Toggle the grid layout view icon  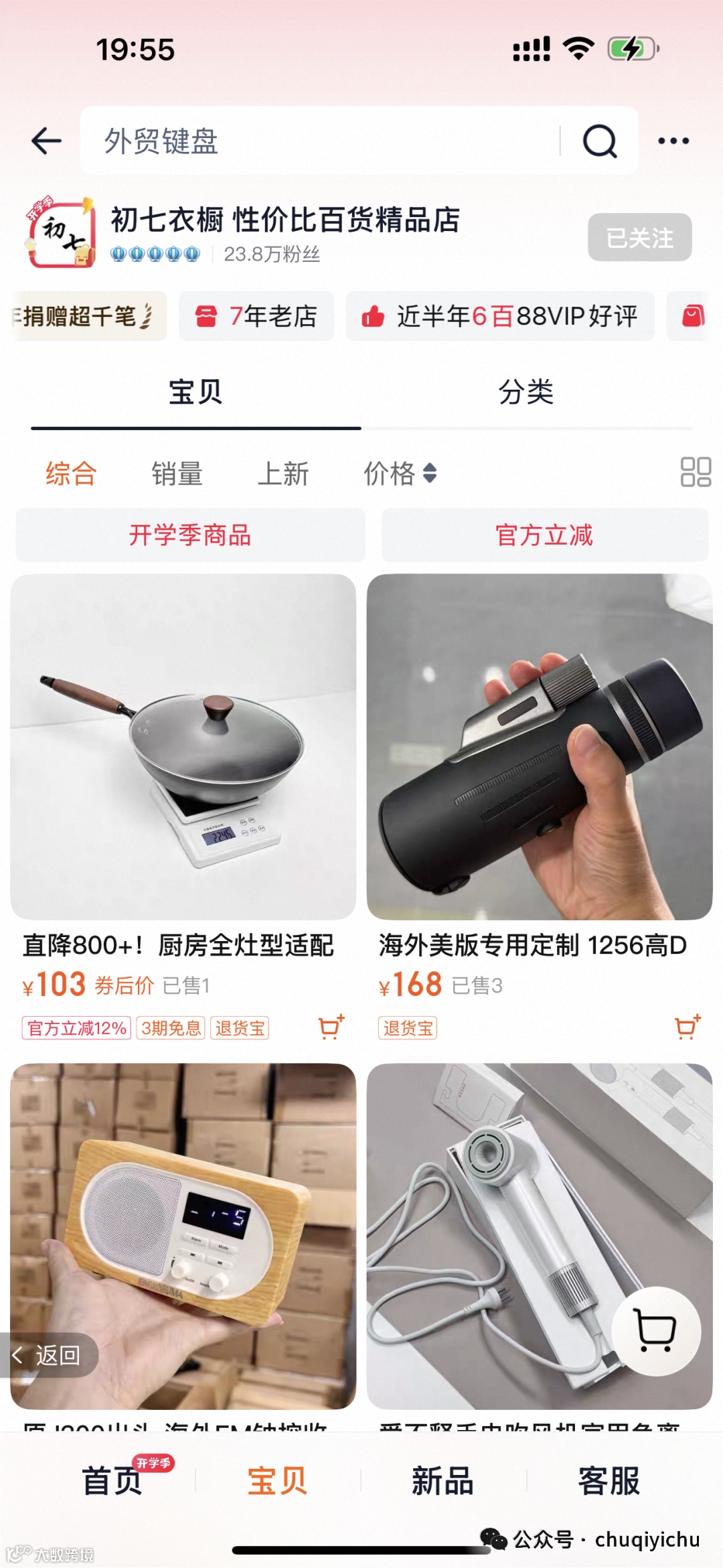[x=696, y=472]
